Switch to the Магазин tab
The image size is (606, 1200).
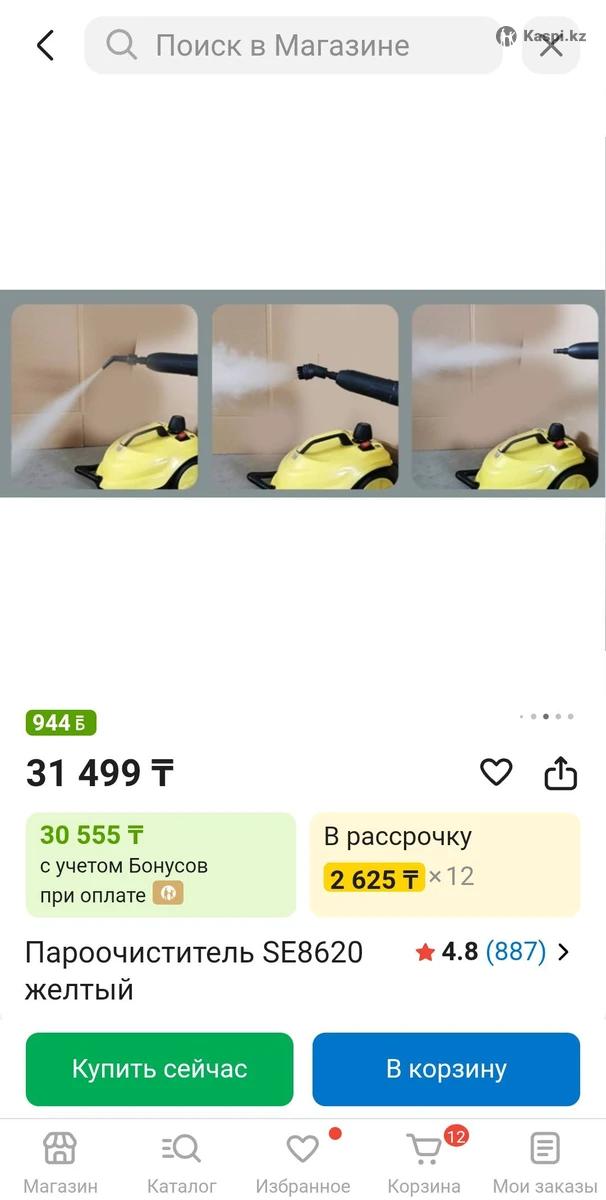pyautogui.click(x=60, y=1160)
